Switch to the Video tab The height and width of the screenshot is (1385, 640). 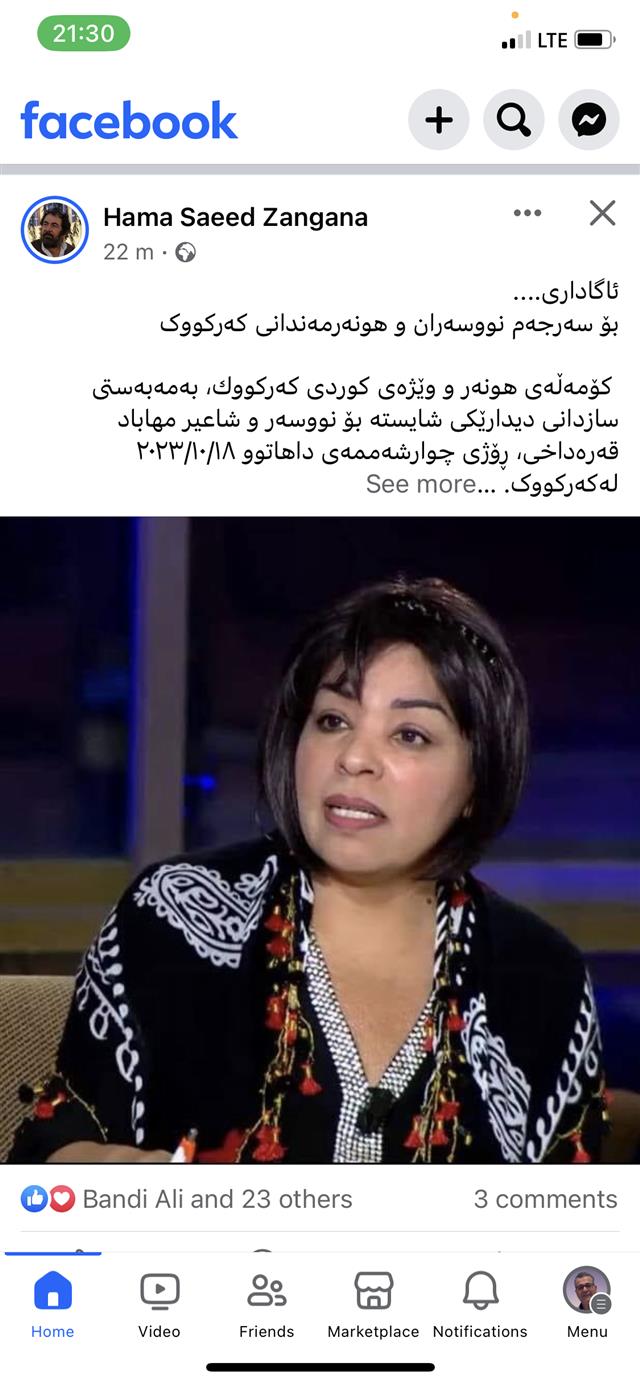[x=159, y=1305]
